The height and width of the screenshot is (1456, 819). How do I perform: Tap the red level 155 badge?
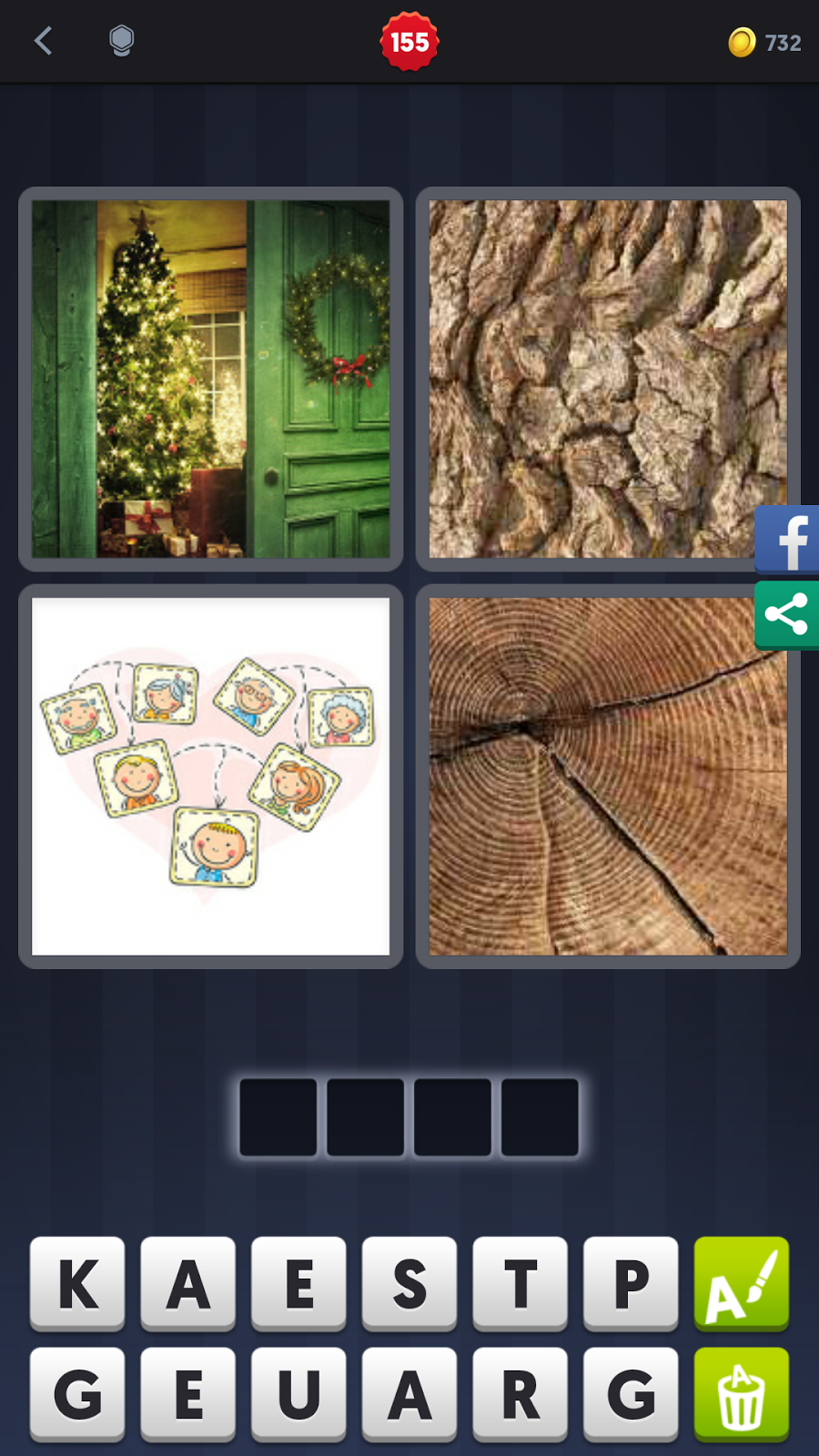(x=409, y=40)
